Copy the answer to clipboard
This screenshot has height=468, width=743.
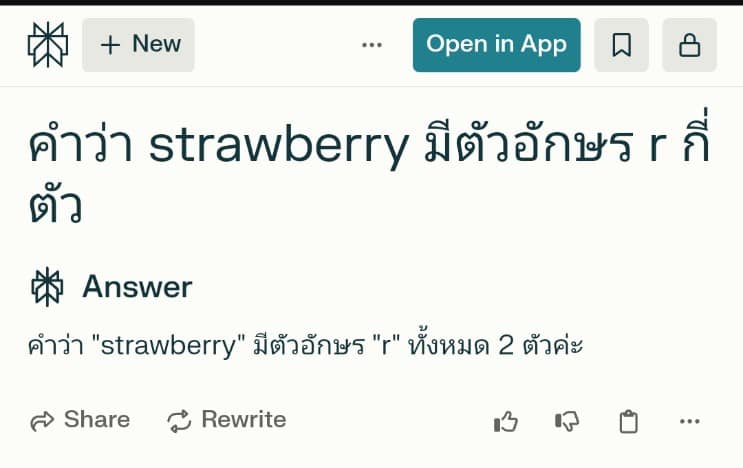click(628, 422)
